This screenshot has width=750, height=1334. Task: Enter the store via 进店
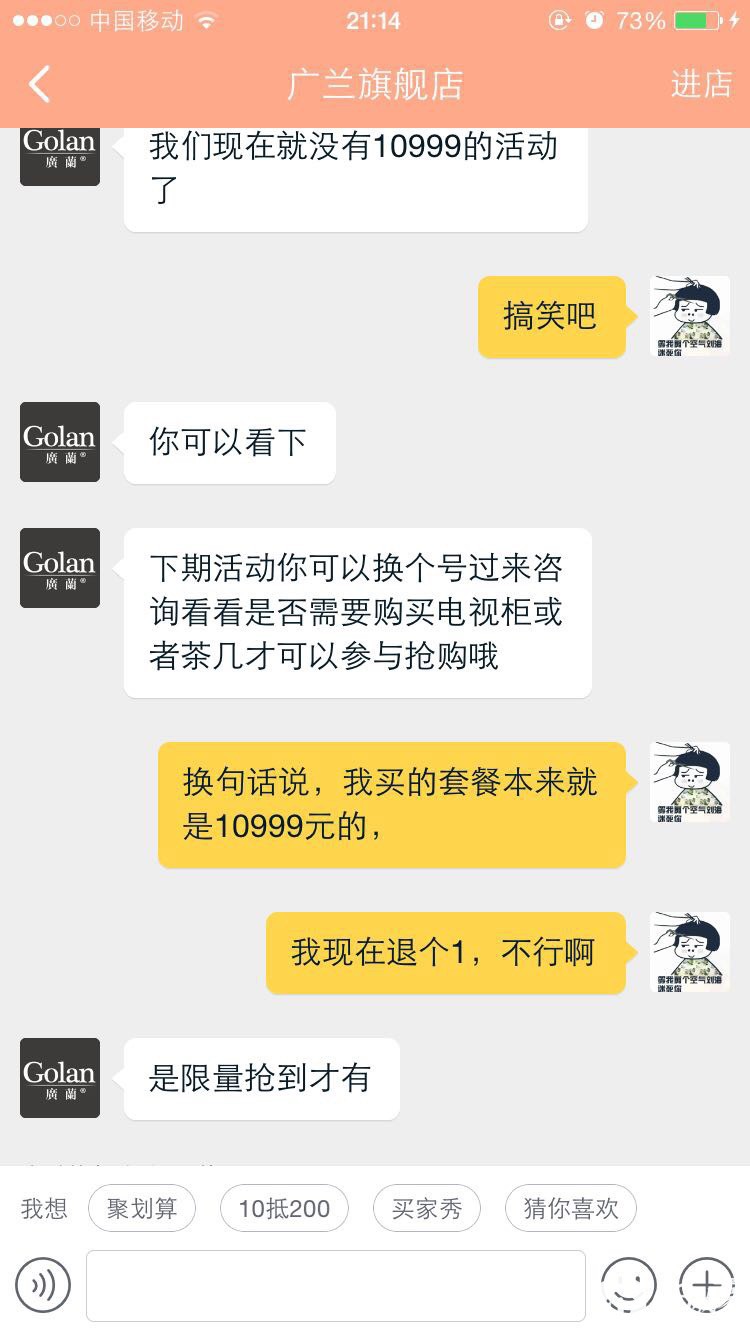[x=701, y=85]
